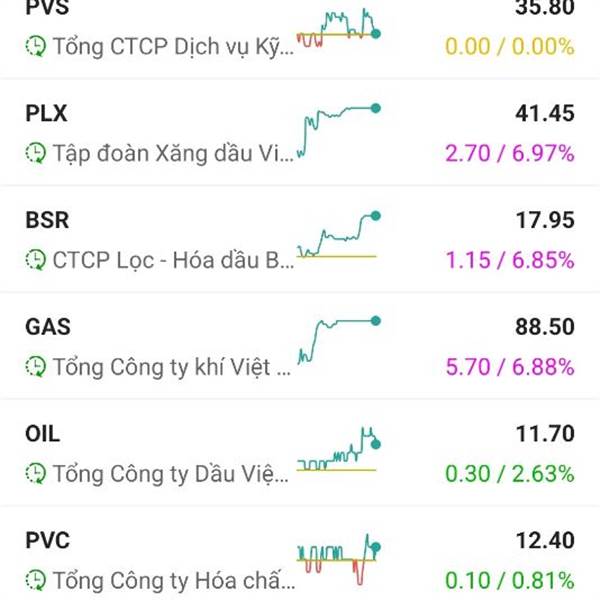Screen dimensions: 600x600
Task: Tap the PVC stock row
Action: pos(300,560)
